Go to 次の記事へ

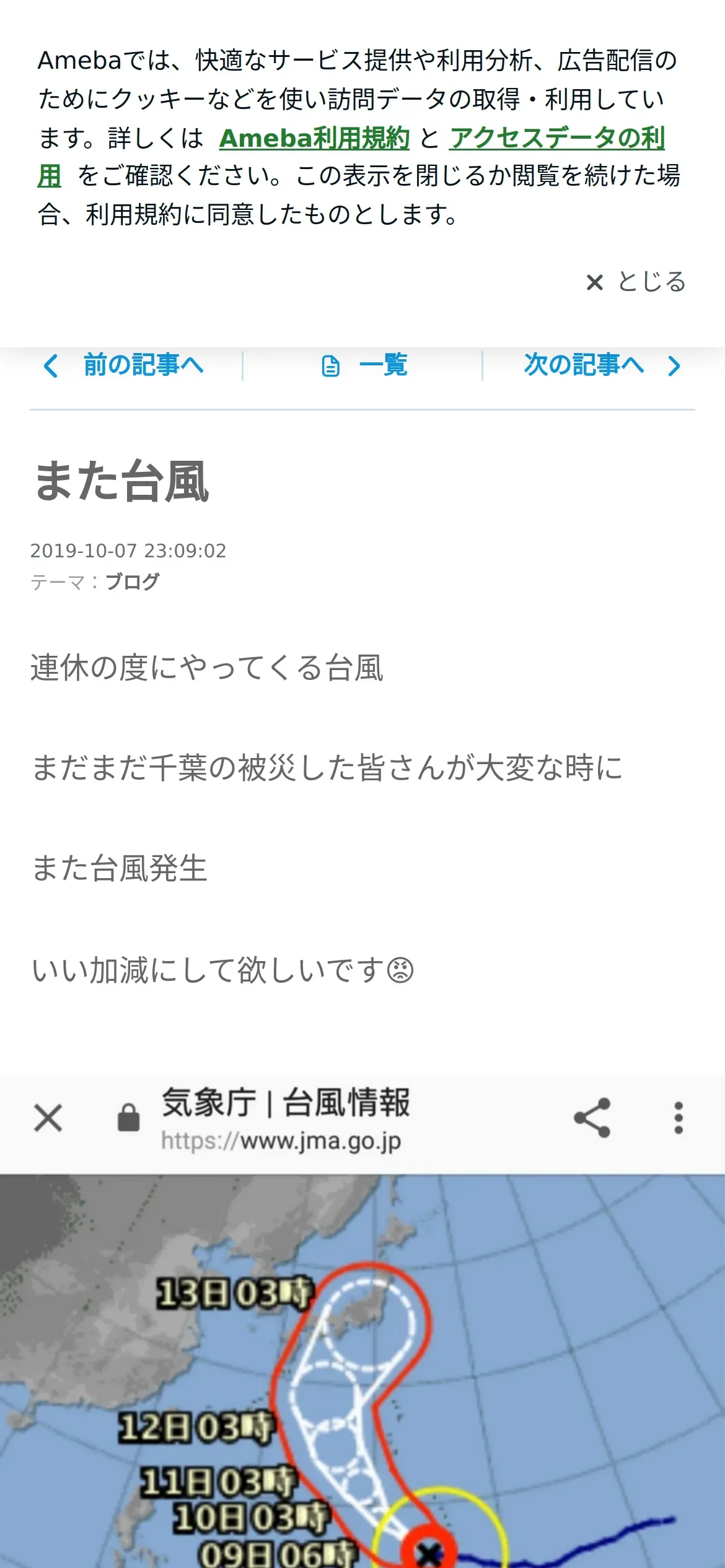tap(602, 365)
